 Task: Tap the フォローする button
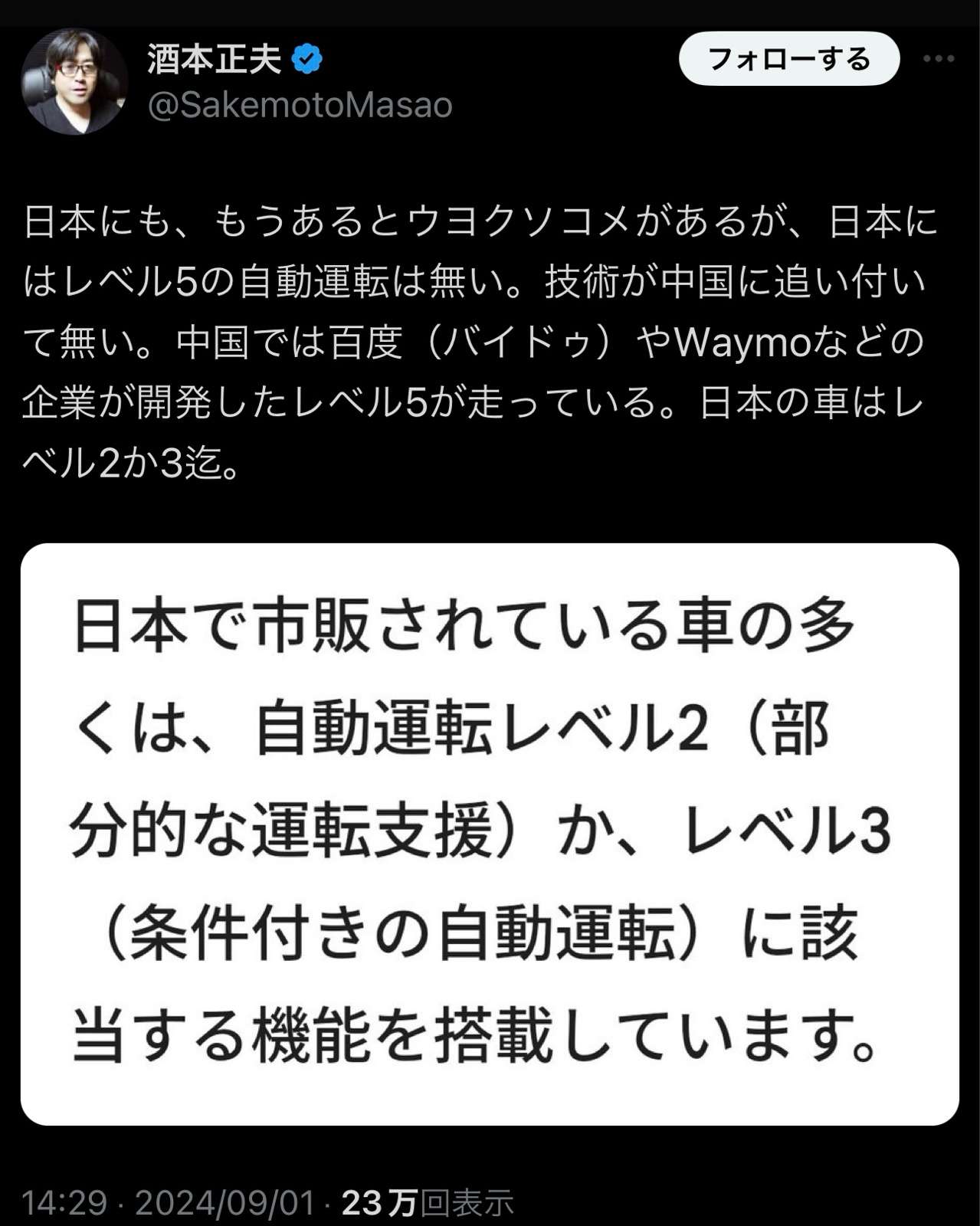click(788, 59)
